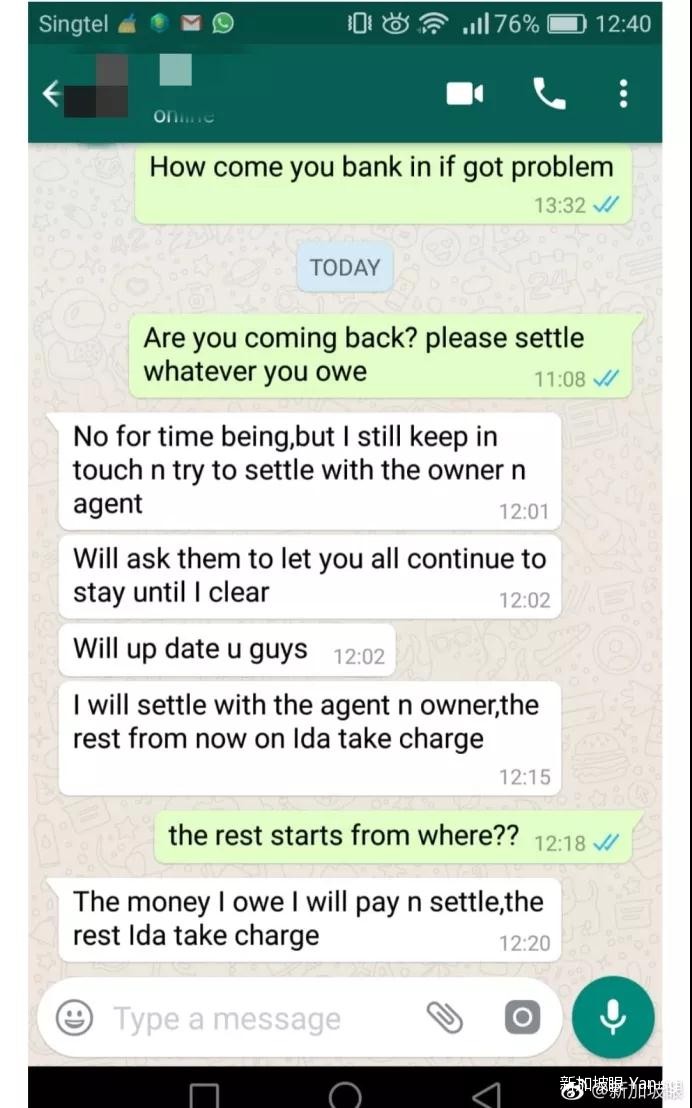Tap the system back button
The height and width of the screenshot is (1108, 692).
(x=487, y=1094)
